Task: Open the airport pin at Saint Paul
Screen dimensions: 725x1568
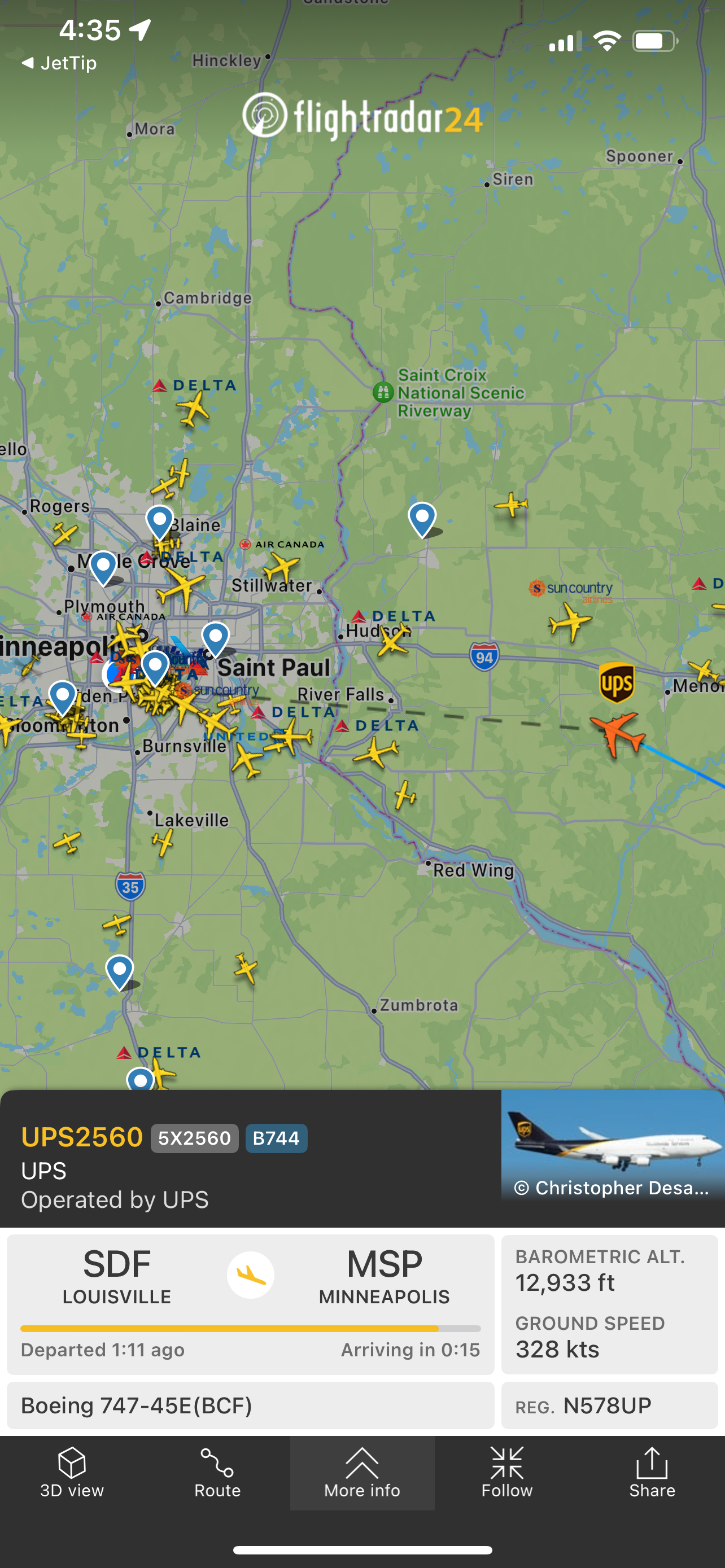Action: 215,638
